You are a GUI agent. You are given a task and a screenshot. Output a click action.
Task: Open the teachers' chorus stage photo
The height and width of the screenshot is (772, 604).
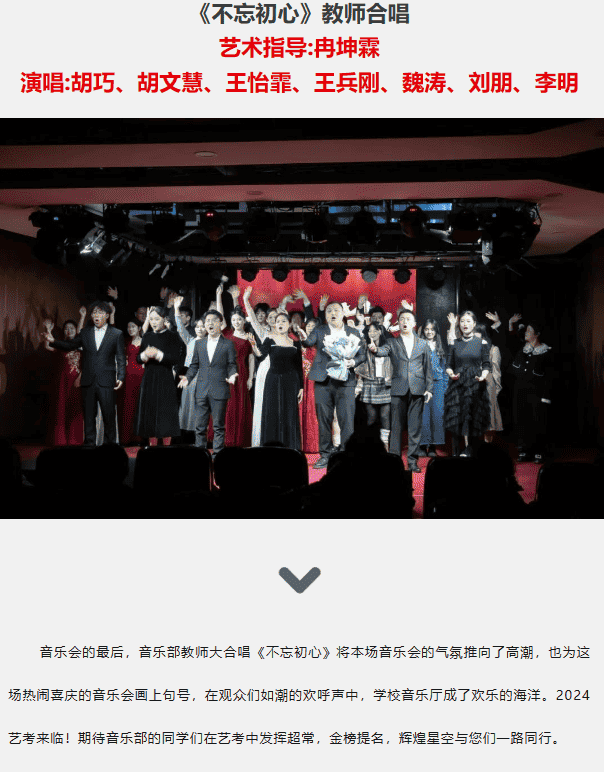click(302, 318)
